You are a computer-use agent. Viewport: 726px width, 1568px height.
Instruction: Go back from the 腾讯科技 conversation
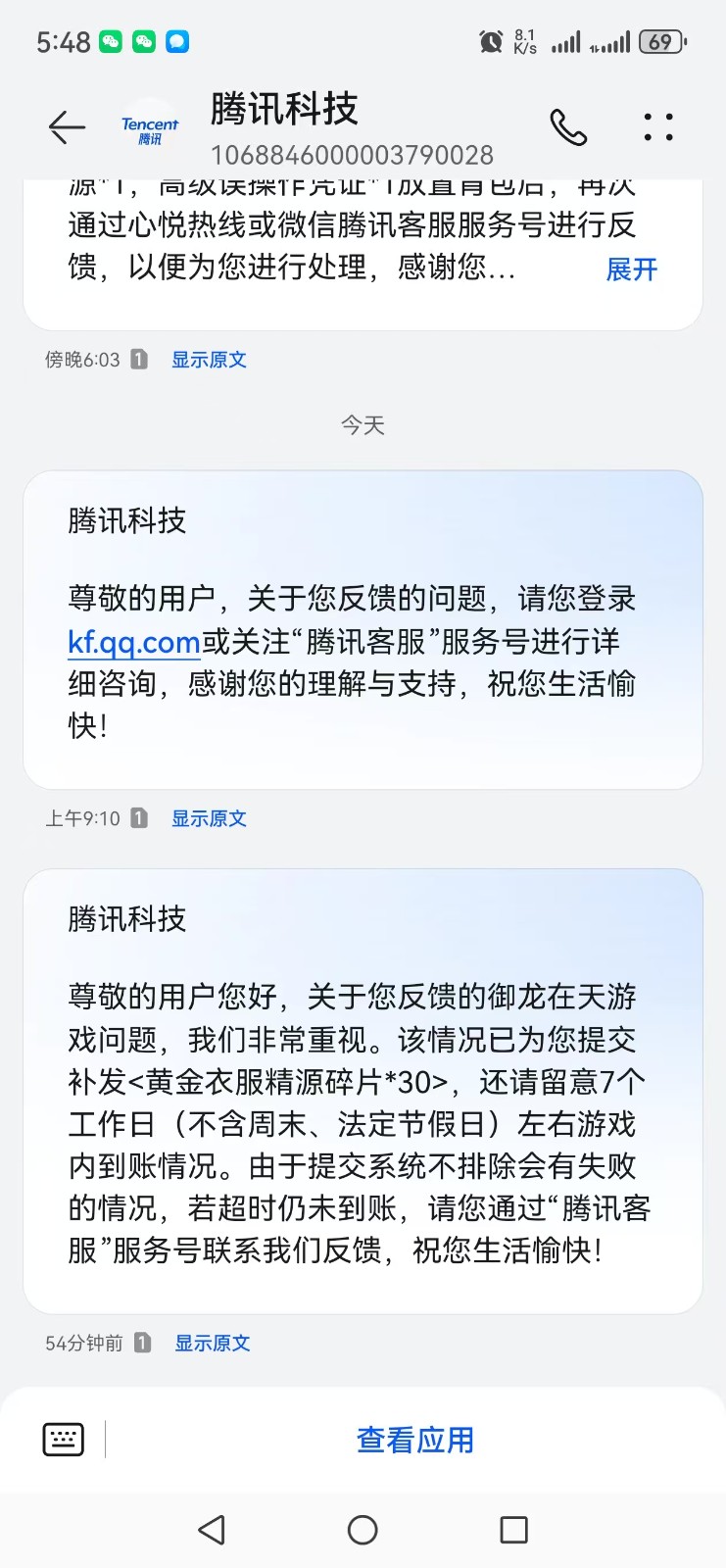point(67,127)
